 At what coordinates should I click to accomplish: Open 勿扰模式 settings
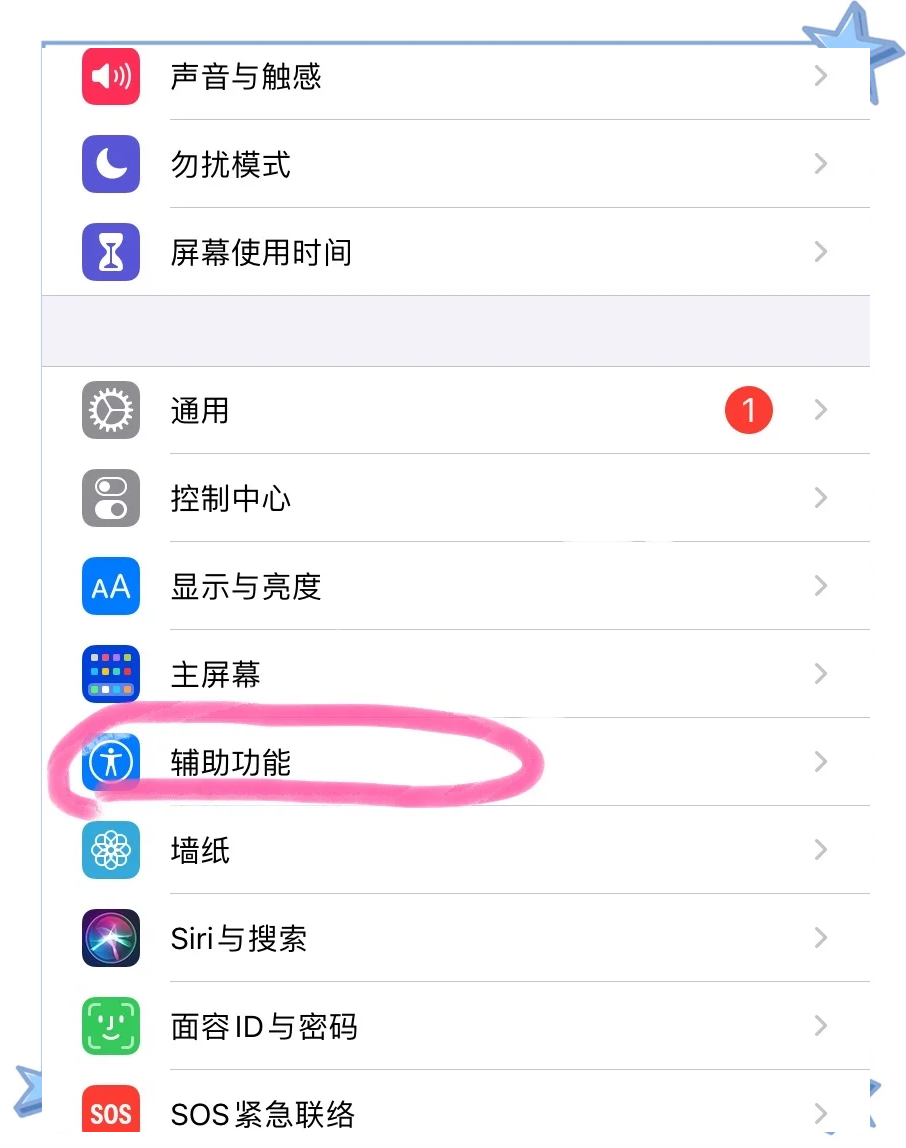(450, 164)
